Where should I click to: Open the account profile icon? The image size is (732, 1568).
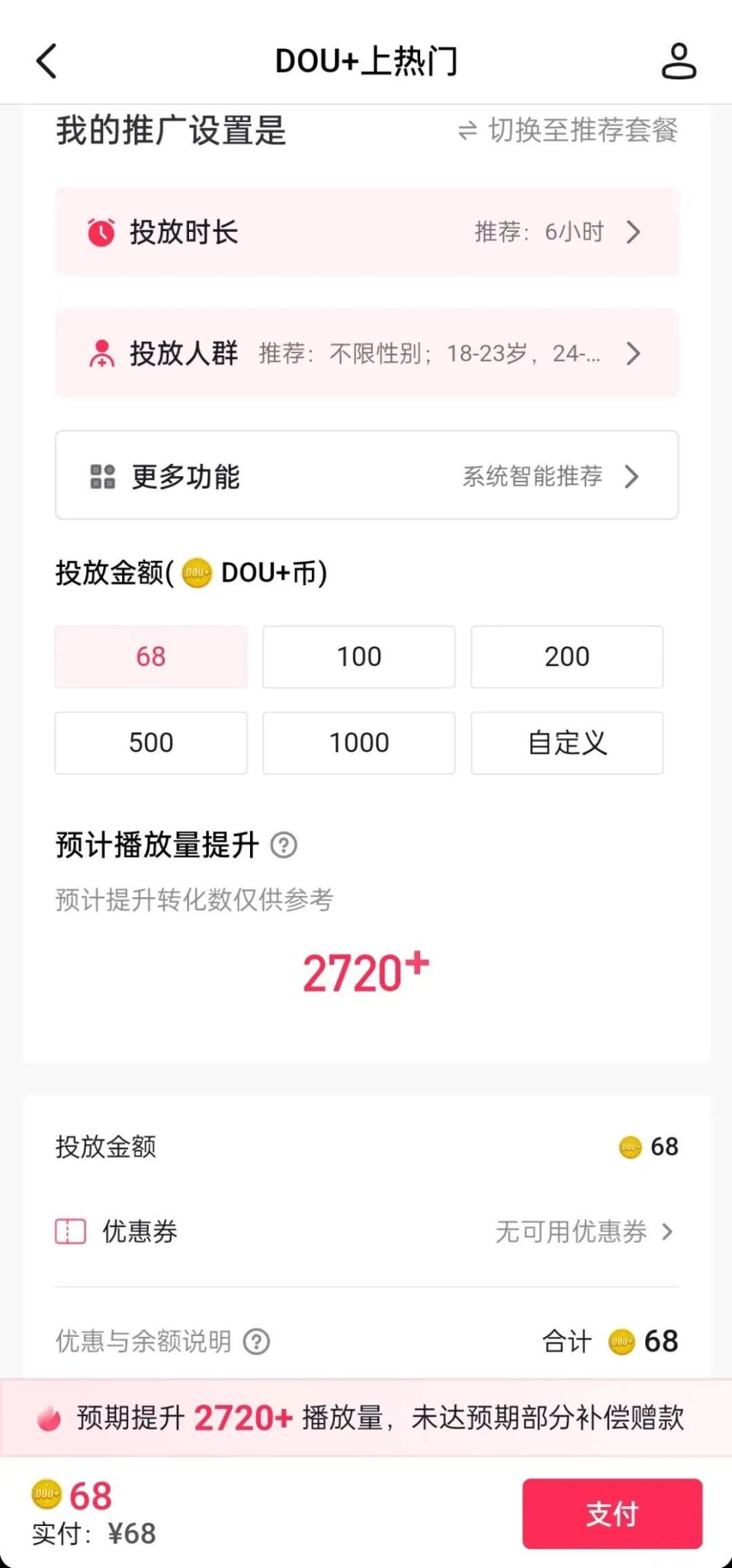(x=678, y=61)
